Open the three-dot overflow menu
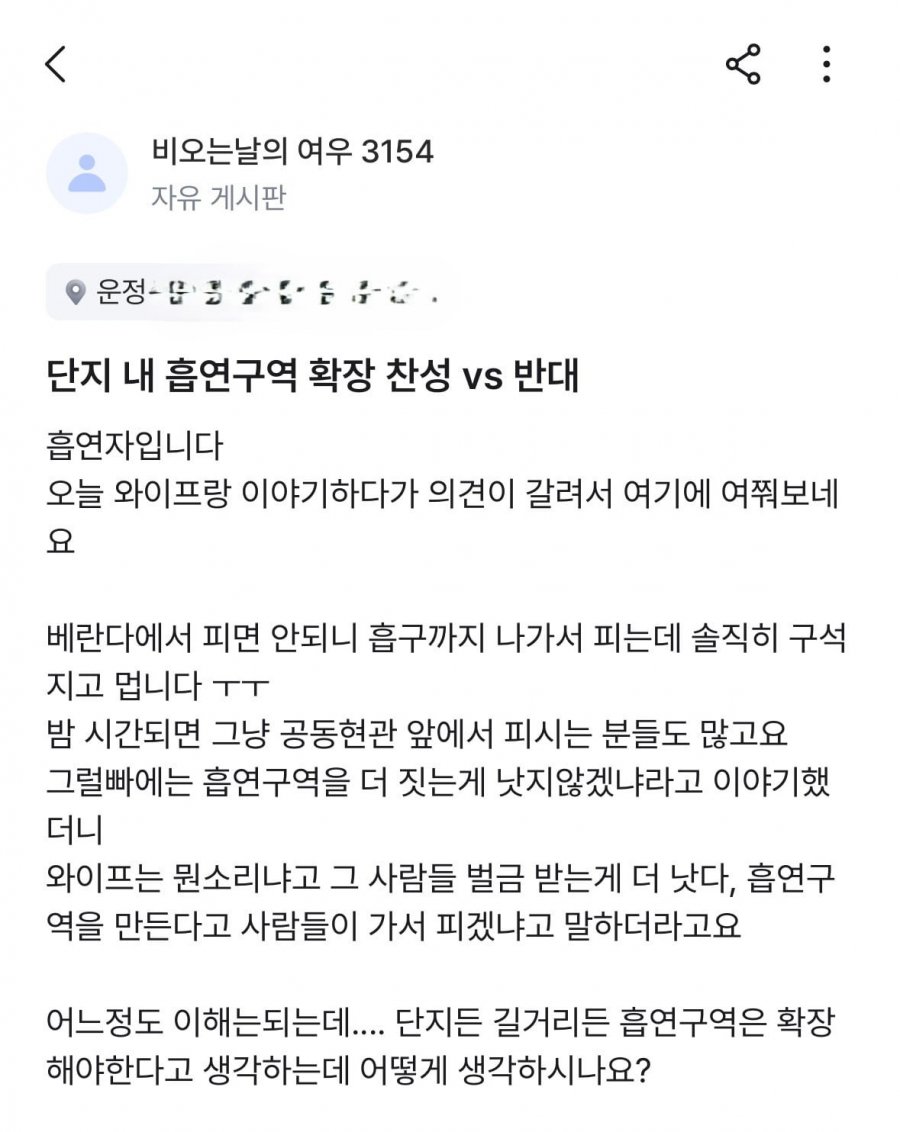Image resolution: width=900 pixels, height=1132 pixels. click(826, 64)
